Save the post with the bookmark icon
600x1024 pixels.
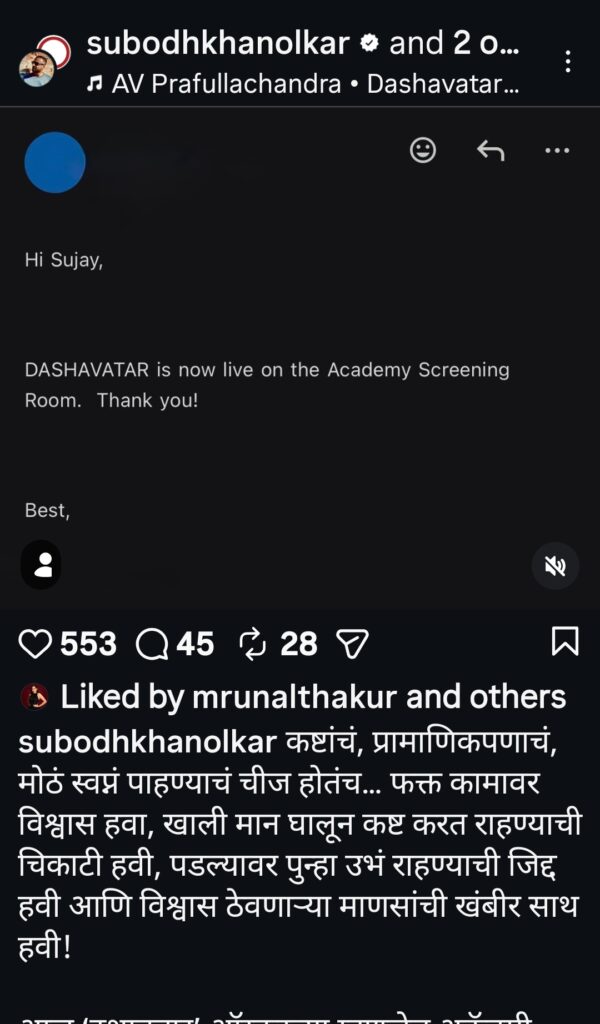pyautogui.click(x=565, y=641)
